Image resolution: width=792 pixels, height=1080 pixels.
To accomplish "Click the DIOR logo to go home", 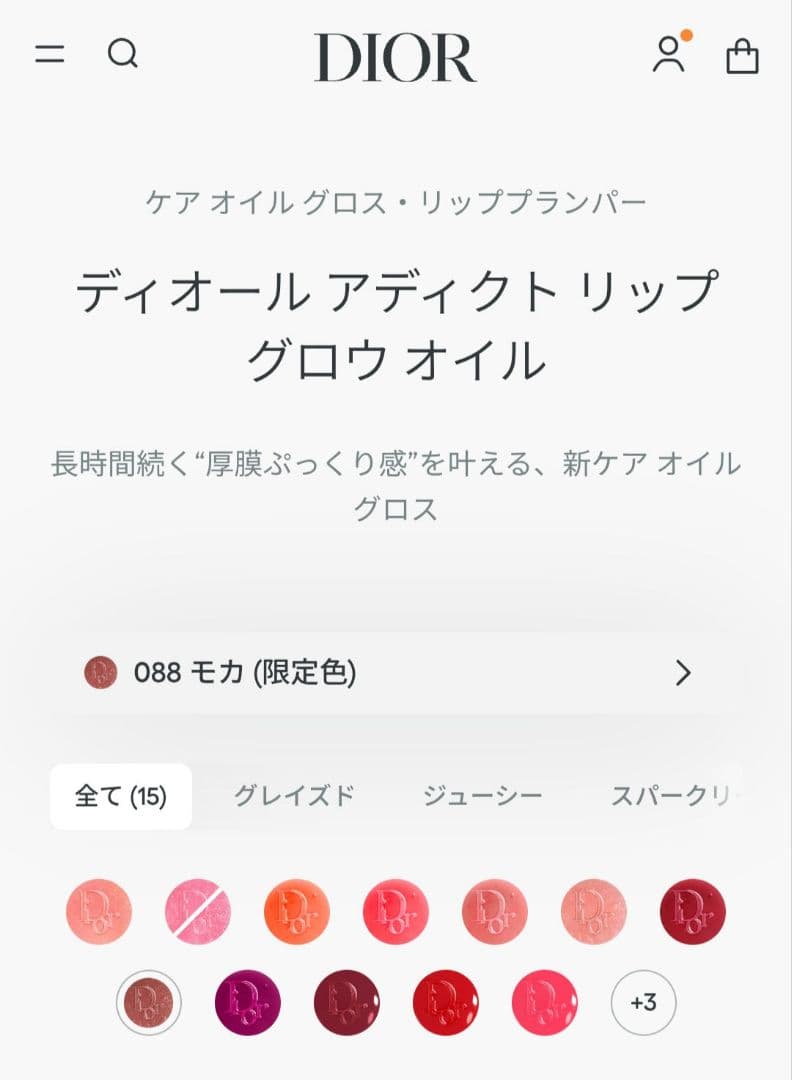I will (396, 57).
